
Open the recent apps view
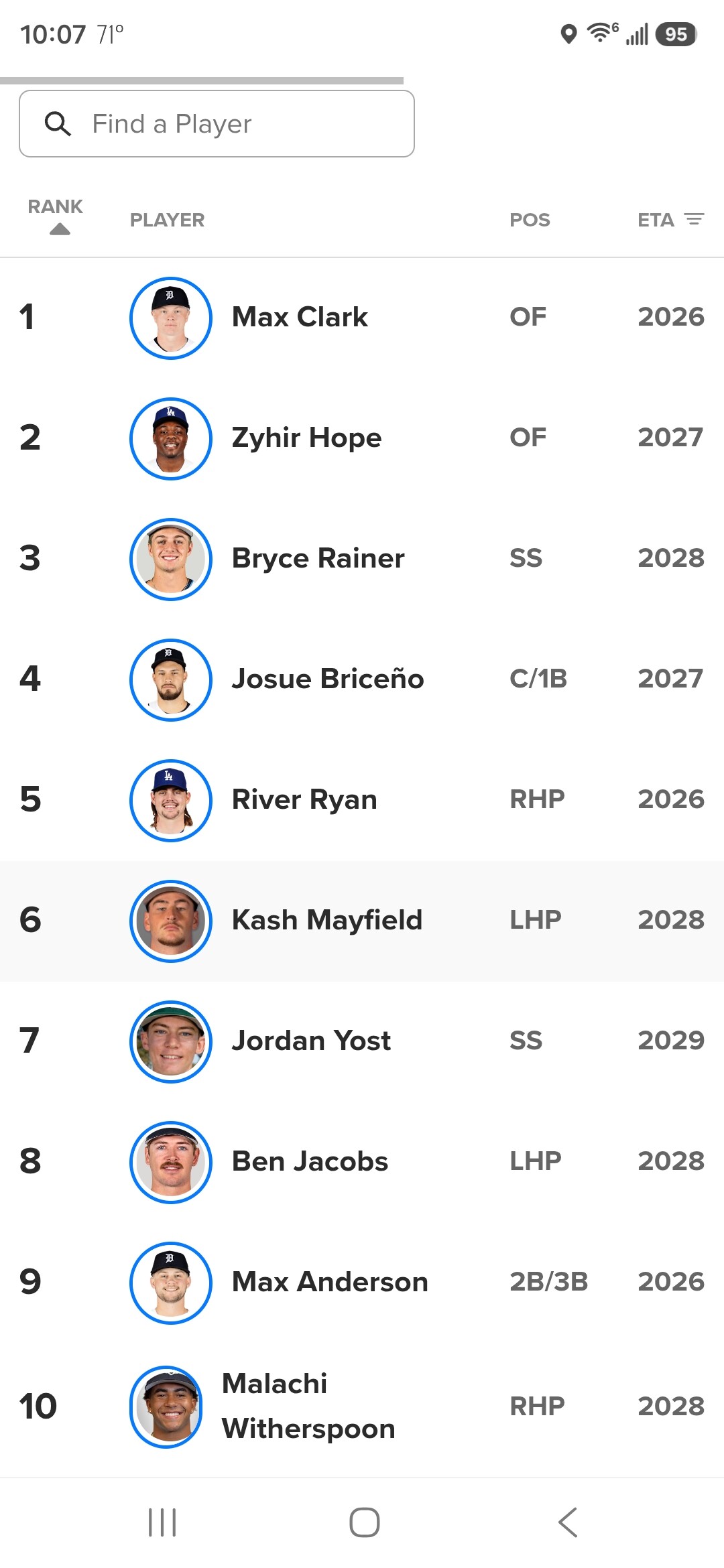(162, 1522)
